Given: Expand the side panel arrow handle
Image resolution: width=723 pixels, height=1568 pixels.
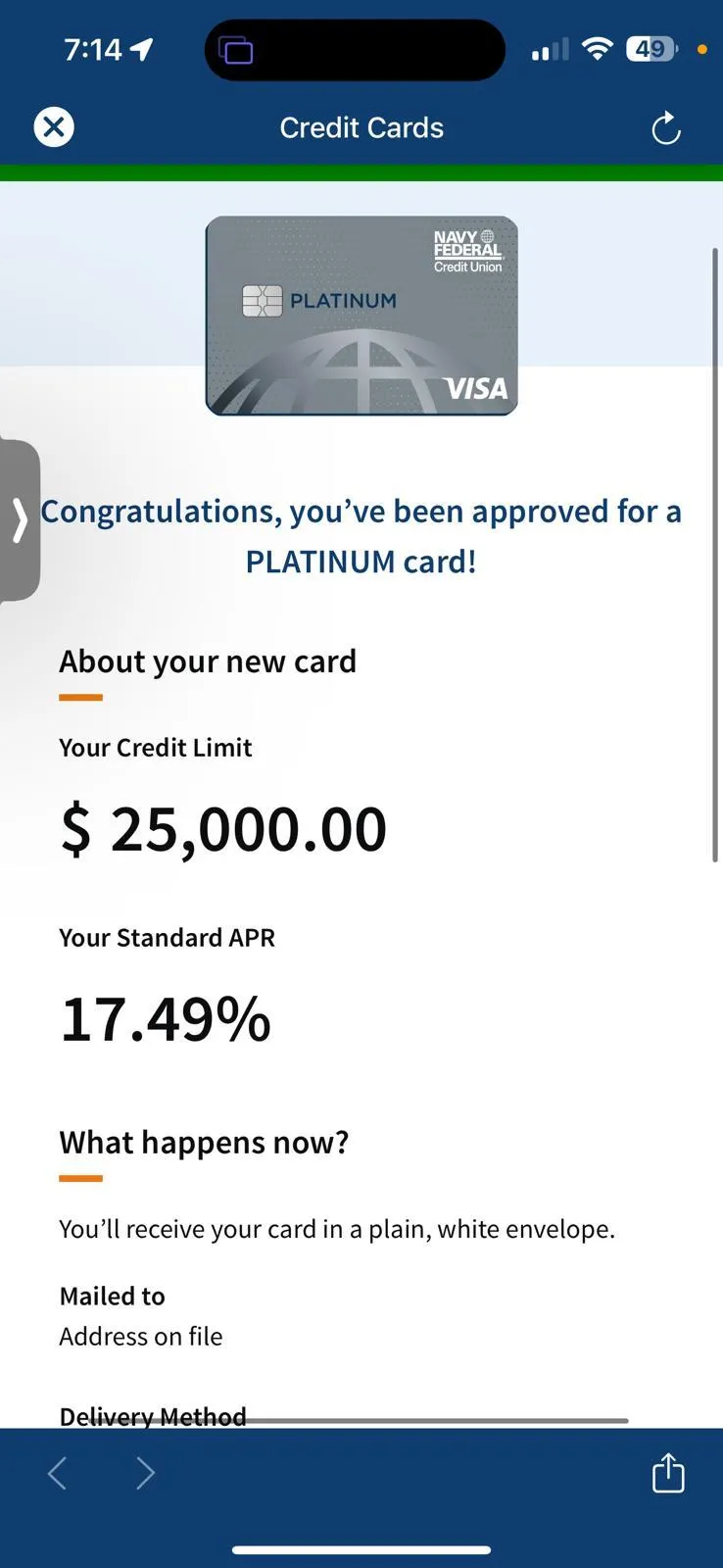Looking at the screenshot, I should click(20, 519).
